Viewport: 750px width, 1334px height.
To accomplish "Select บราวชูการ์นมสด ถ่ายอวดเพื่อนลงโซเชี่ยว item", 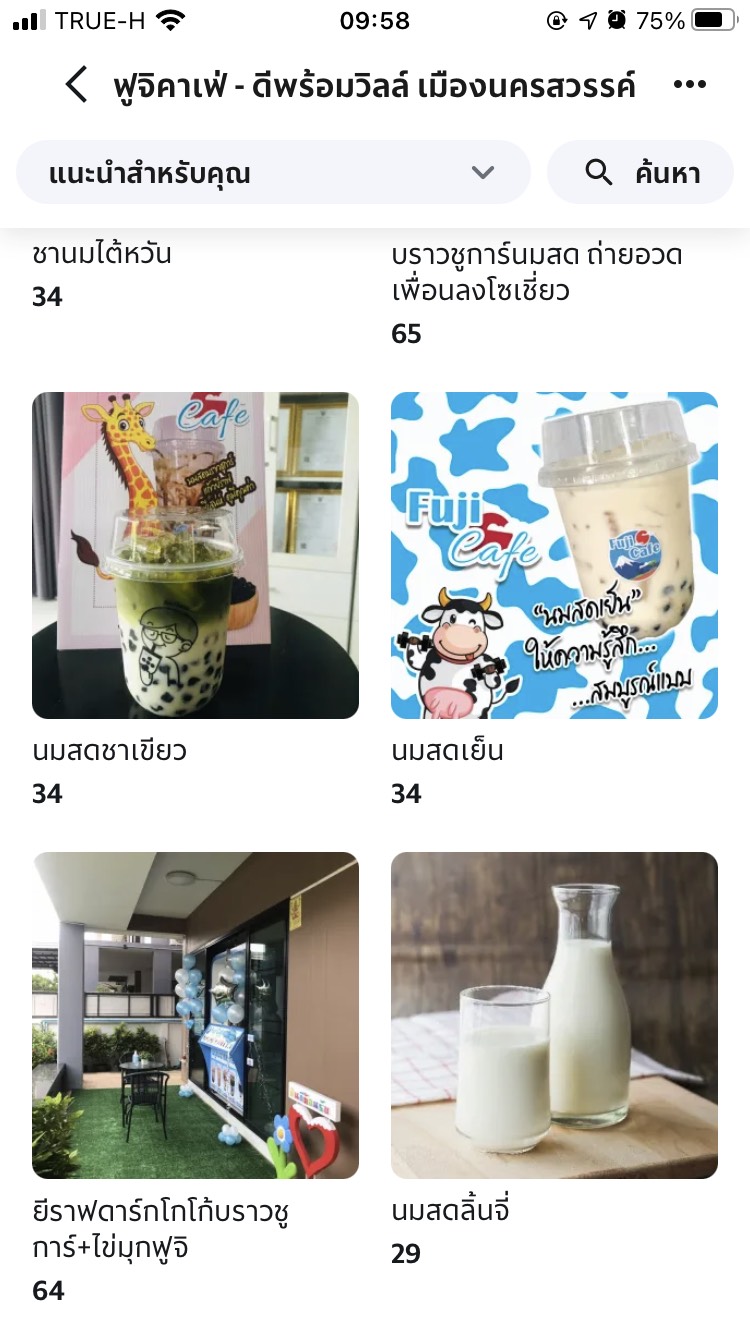I will coord(537,273).
